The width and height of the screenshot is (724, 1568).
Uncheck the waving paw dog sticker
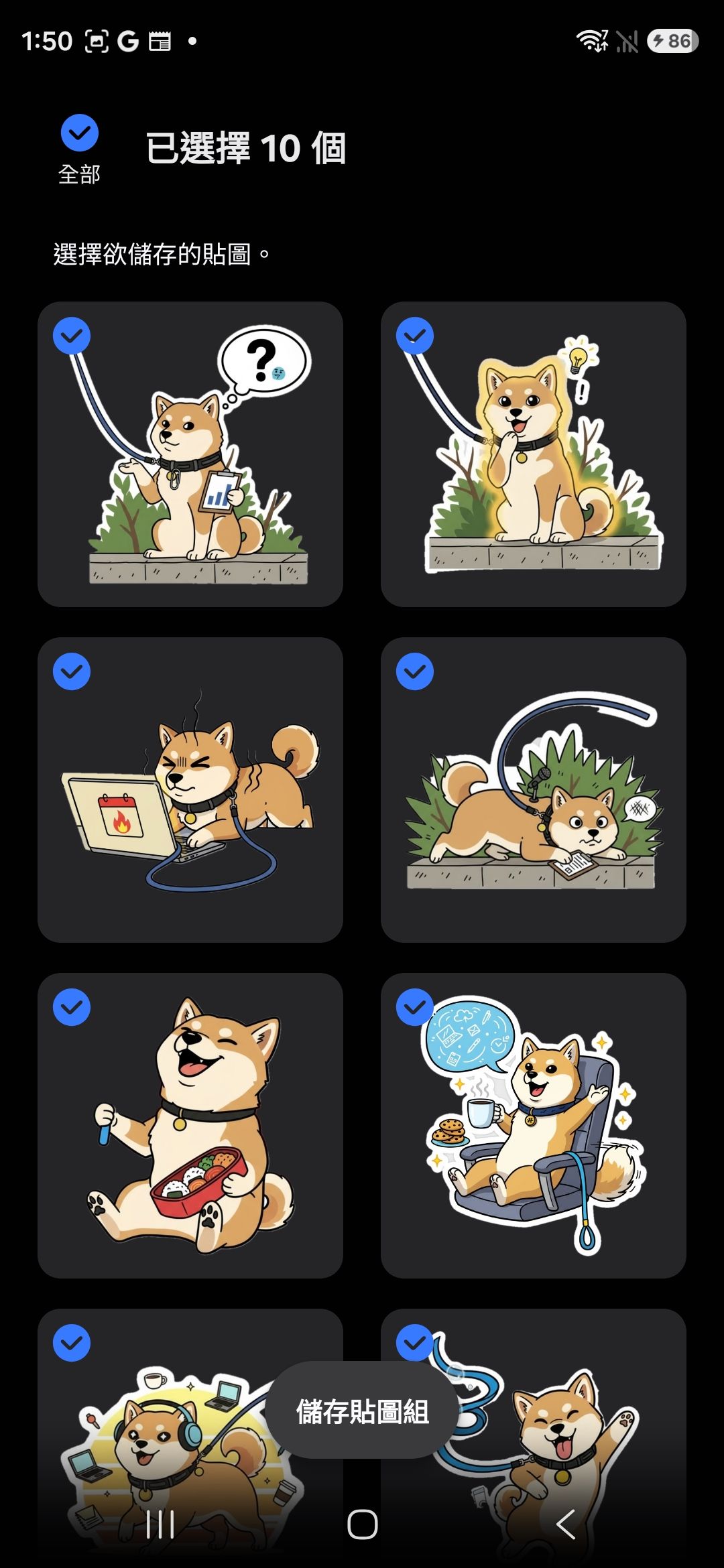415,1343
